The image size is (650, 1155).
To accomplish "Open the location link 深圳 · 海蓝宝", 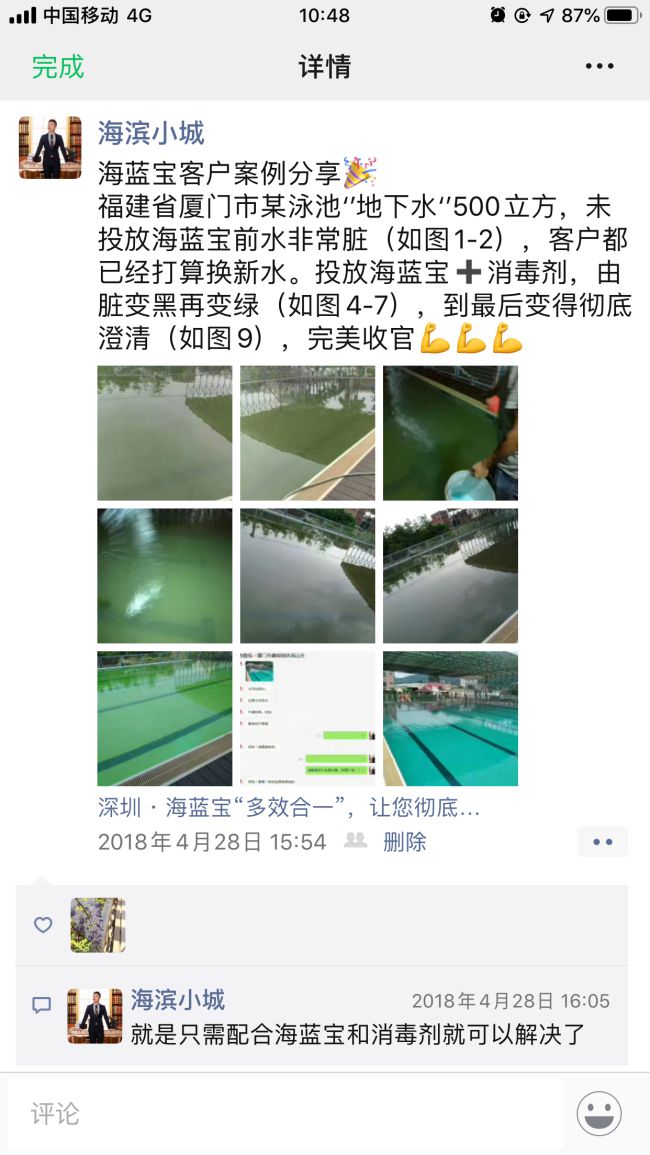I will pyautogui.click(x=288, y=808).
